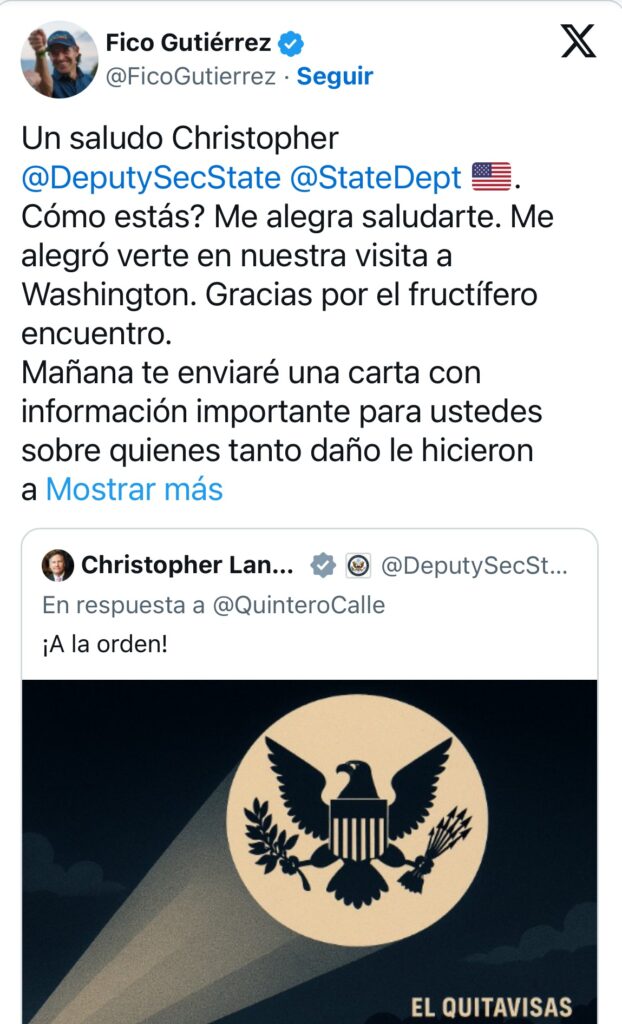
Task: Tap Seguir to follow Fico Gutiérrez
Action: click(x=335, y=76)
